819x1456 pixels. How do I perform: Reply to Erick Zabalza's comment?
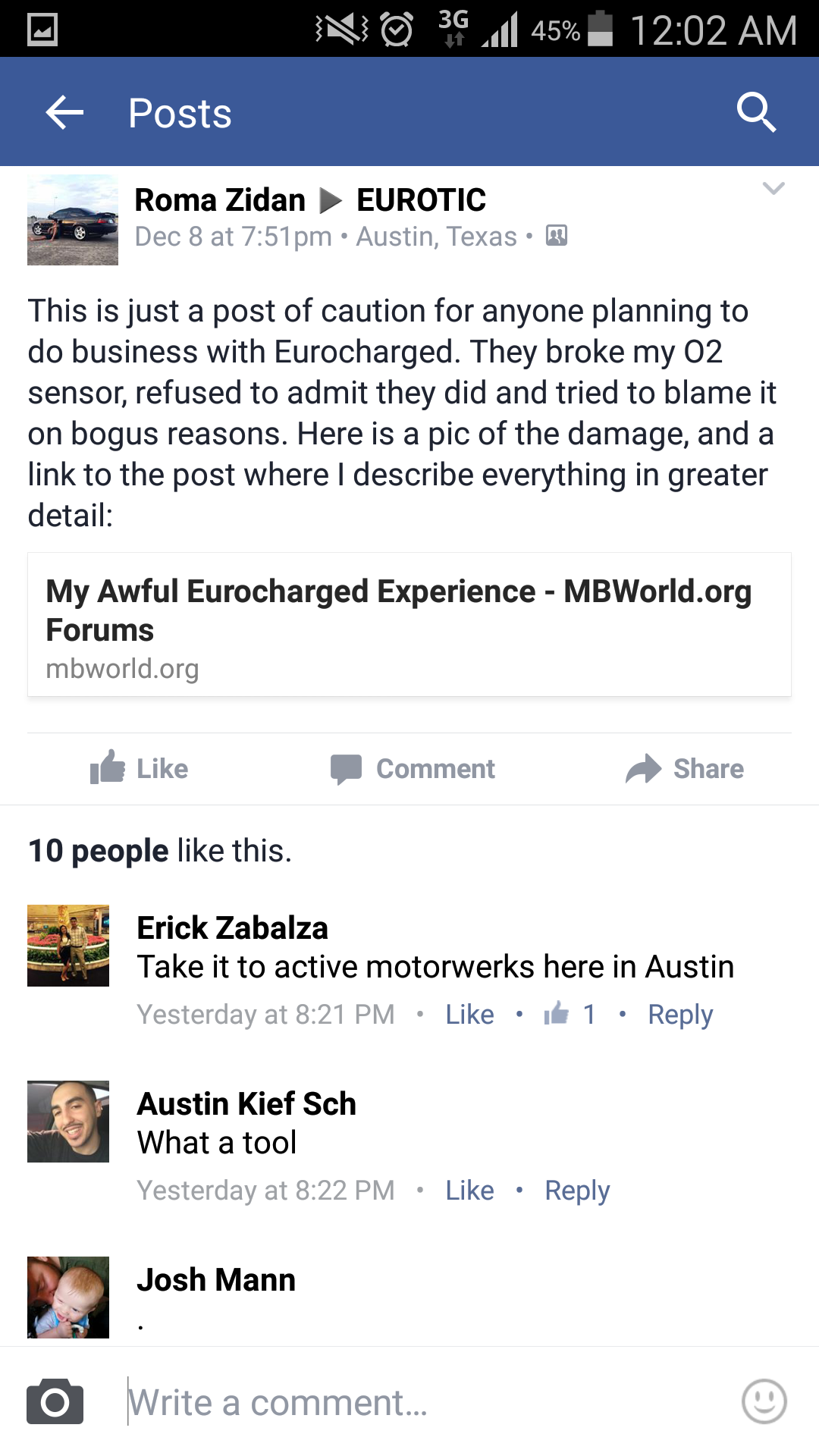click(x=680, y=1015)
